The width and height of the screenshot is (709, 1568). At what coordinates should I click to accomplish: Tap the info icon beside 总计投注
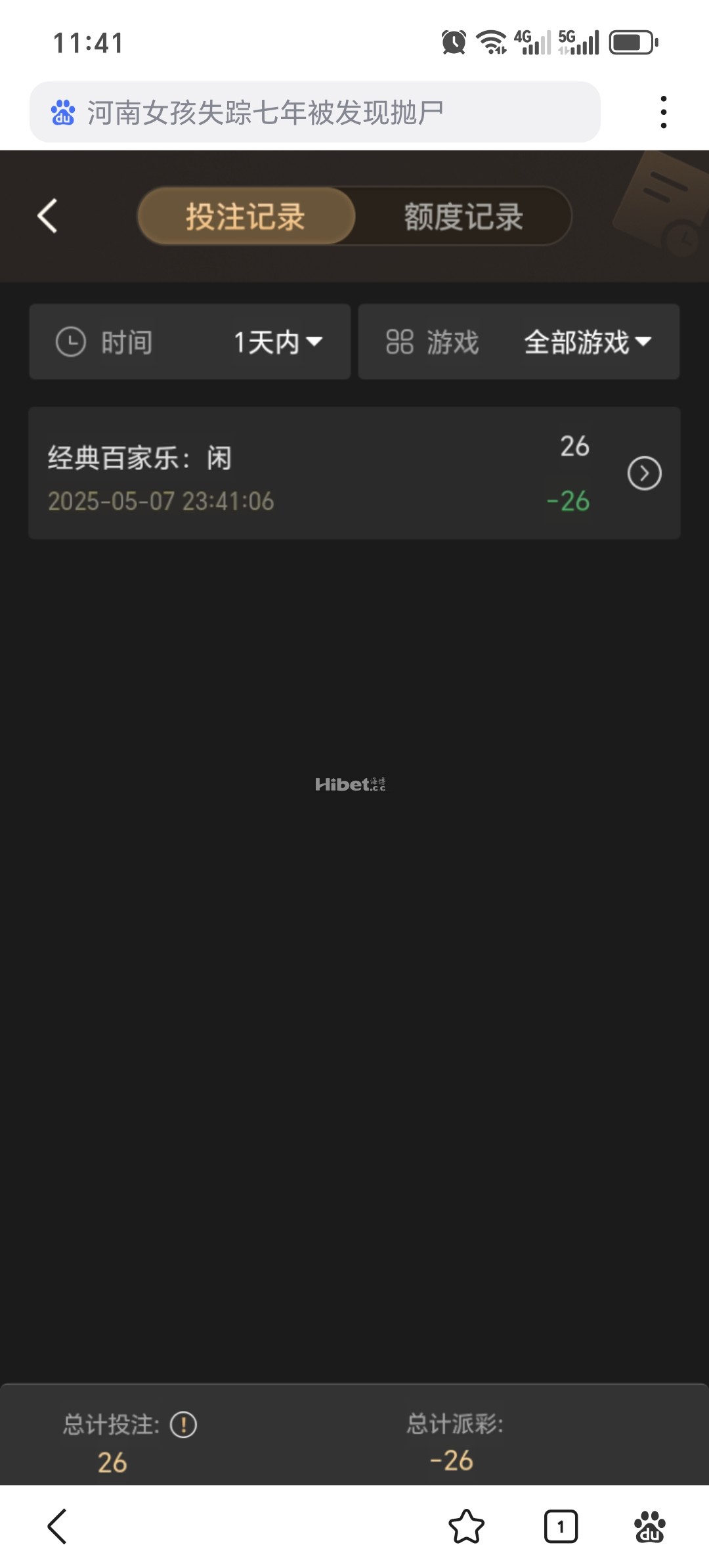click(183, 1425)
